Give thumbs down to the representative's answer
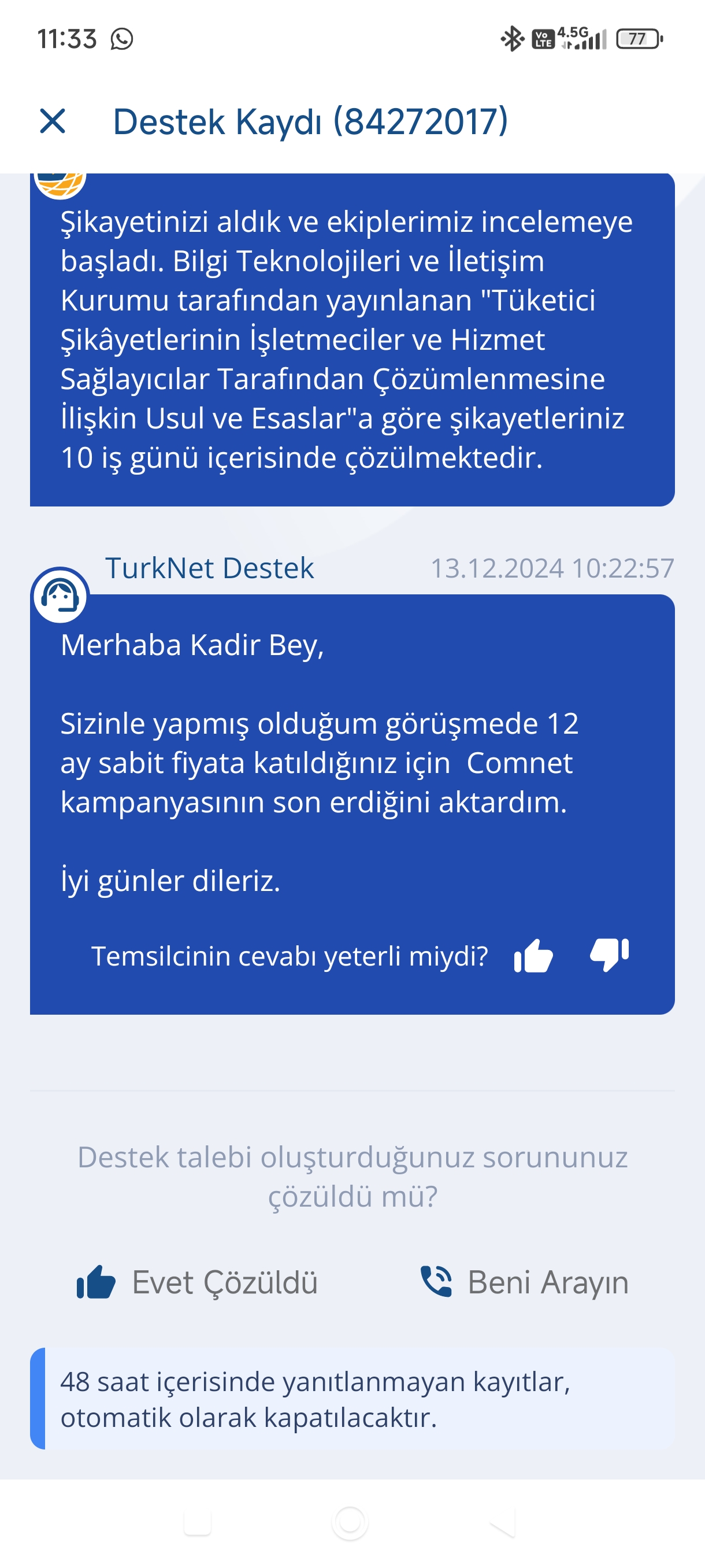Image resolution: width=705 pixels, height=1568 pixels. (609, 955)
